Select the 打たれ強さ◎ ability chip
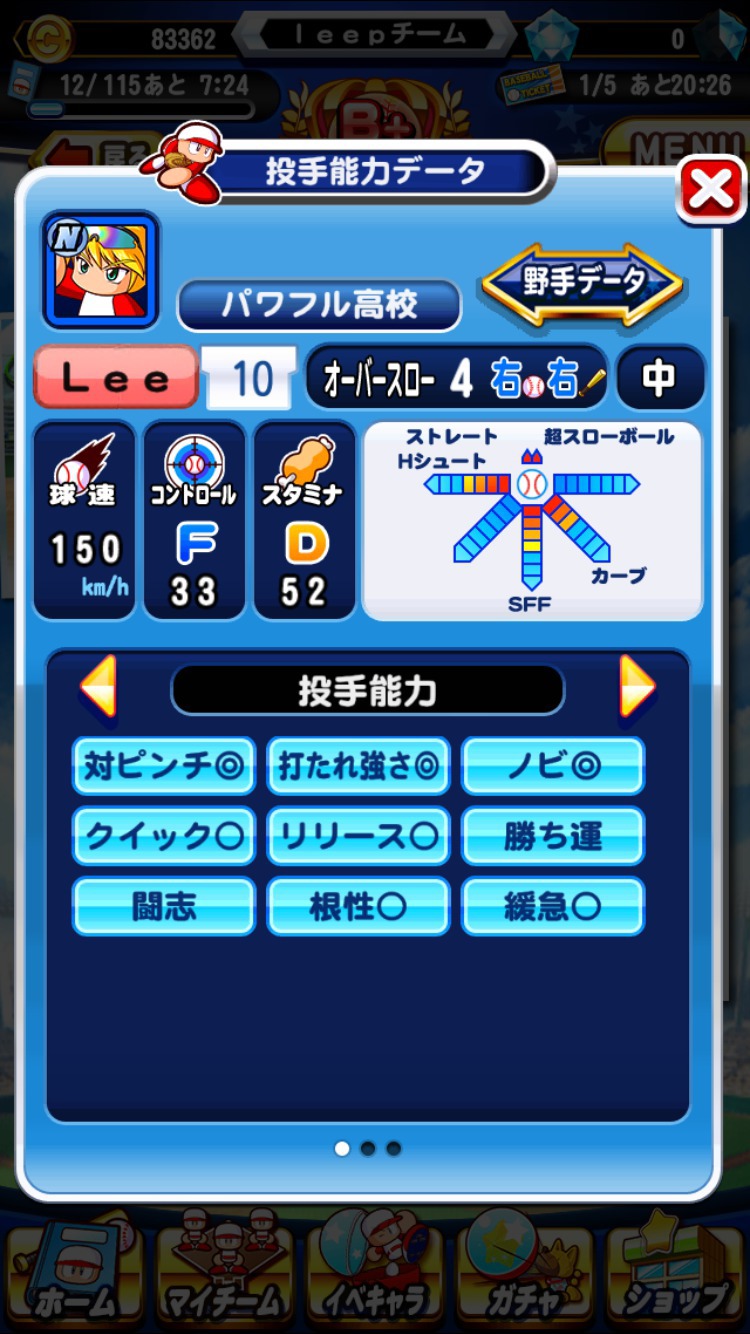The height and width of the screenshot is (1334, 750). pos(358,766)
